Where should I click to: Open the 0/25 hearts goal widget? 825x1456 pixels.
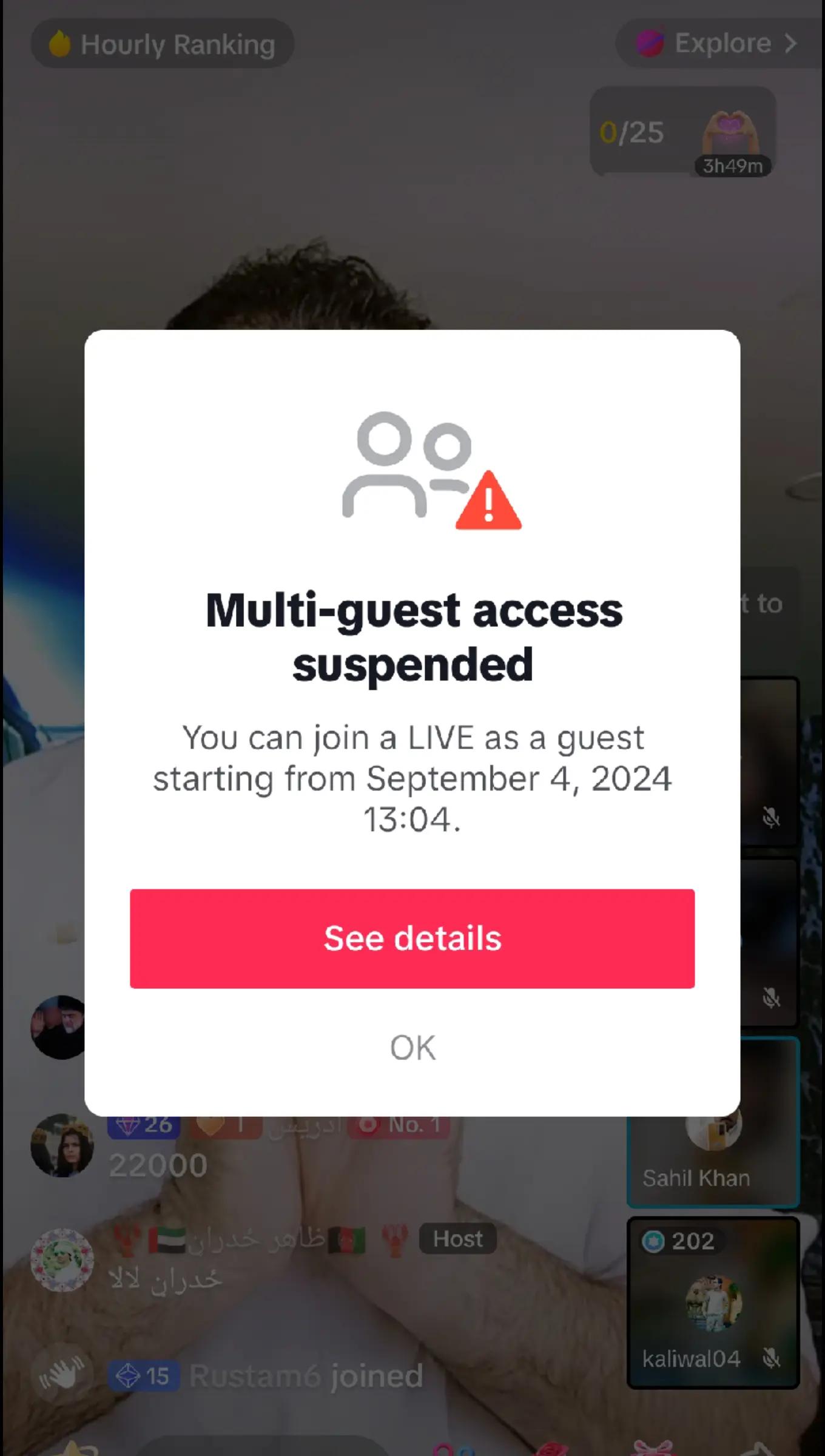pyautogui.click(x=683, y=132)
